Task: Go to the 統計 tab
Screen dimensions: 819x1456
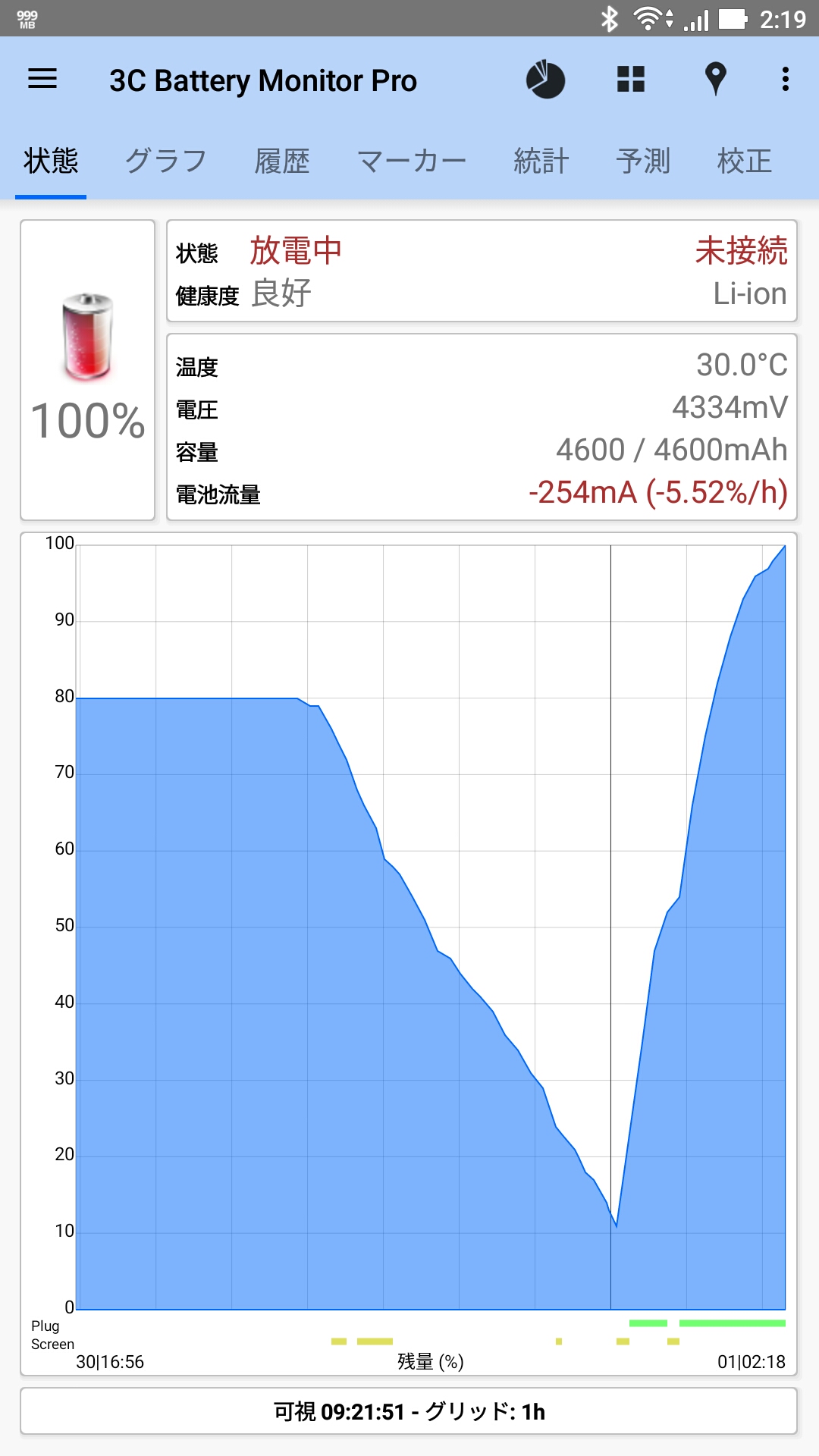Action: point(541,161)
